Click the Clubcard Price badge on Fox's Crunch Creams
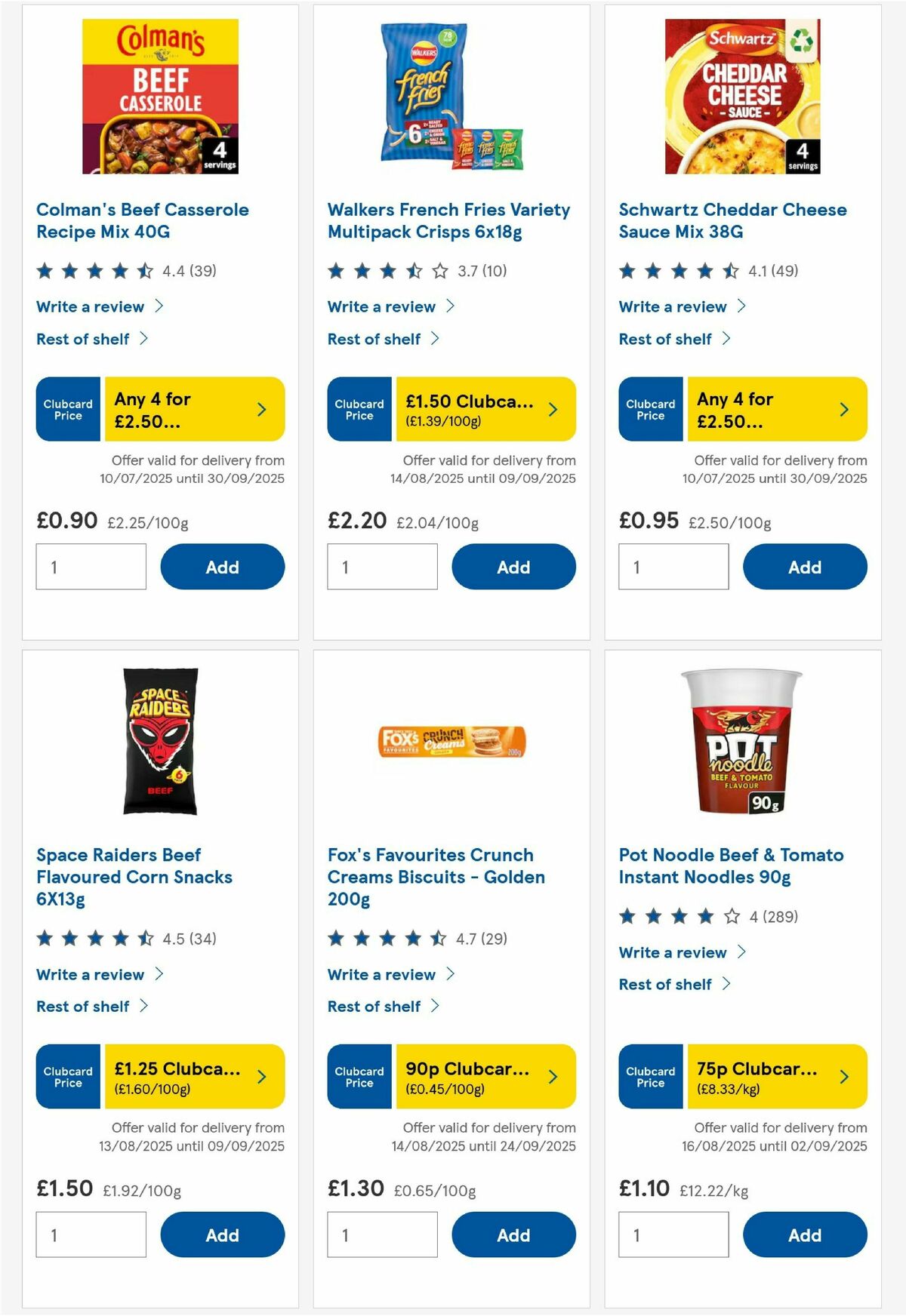Viewport: 906px width, 1316px height. coord(359,1077)
